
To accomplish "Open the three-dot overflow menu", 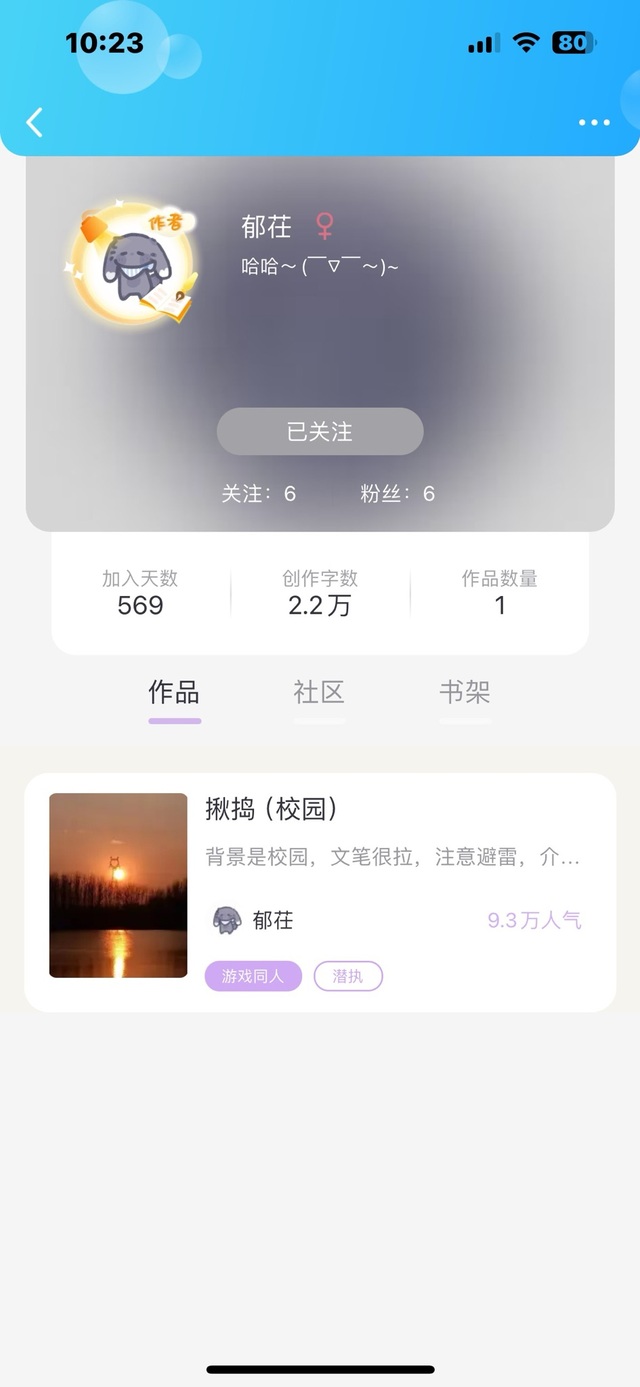I will 594,122.
